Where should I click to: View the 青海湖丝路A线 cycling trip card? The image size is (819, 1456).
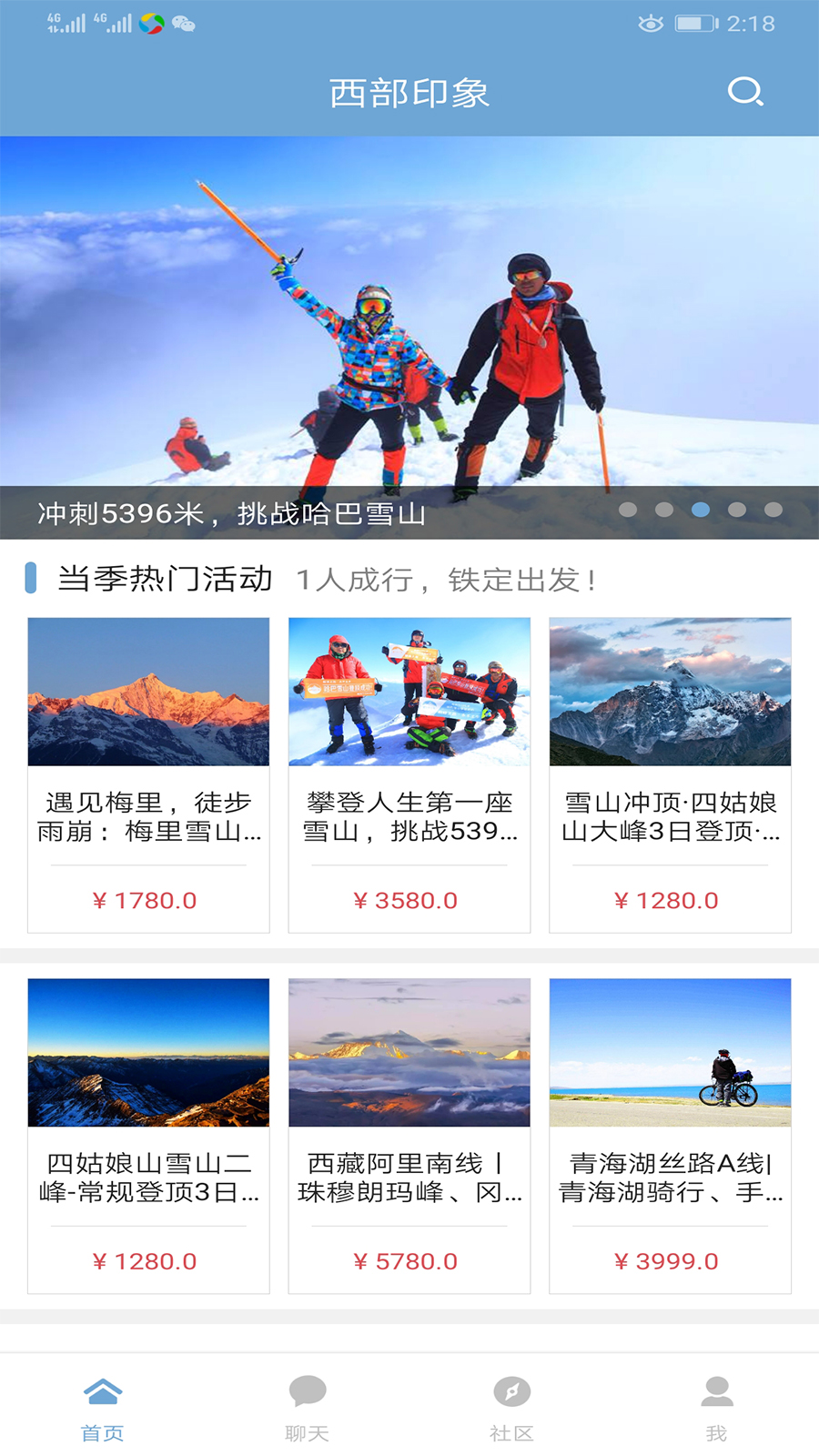670,1135
